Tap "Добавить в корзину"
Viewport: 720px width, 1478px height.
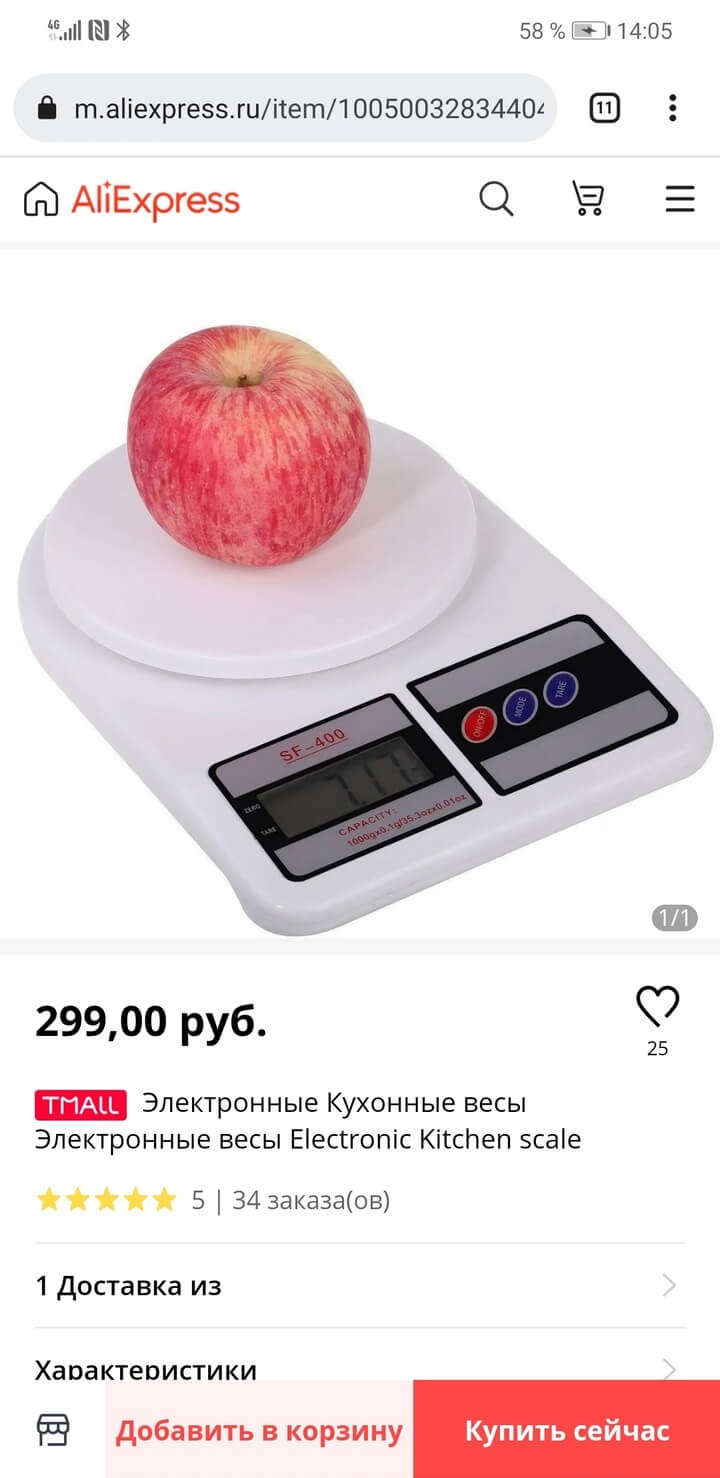coord(259,1431)
